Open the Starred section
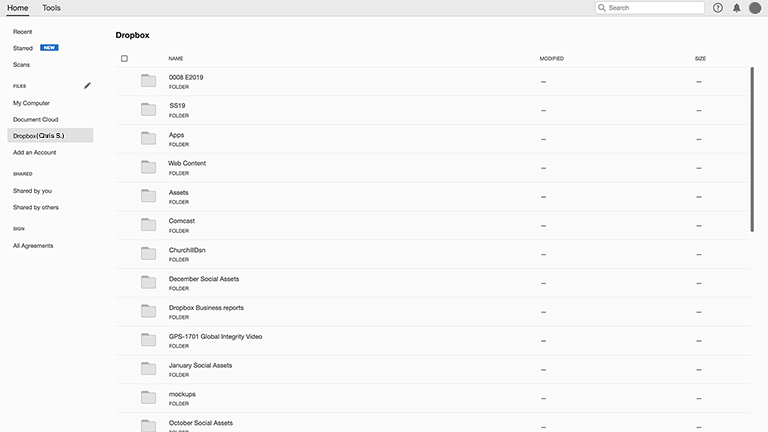The height and width of the screenshot is (432, 768). [23, 48]
